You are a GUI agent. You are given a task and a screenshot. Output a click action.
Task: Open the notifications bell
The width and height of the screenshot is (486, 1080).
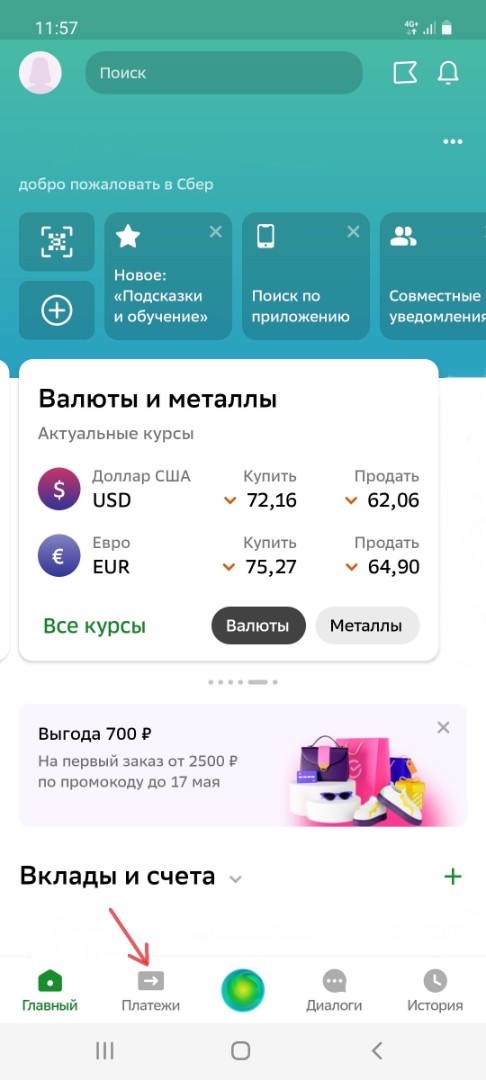click(x=448, y=72)
